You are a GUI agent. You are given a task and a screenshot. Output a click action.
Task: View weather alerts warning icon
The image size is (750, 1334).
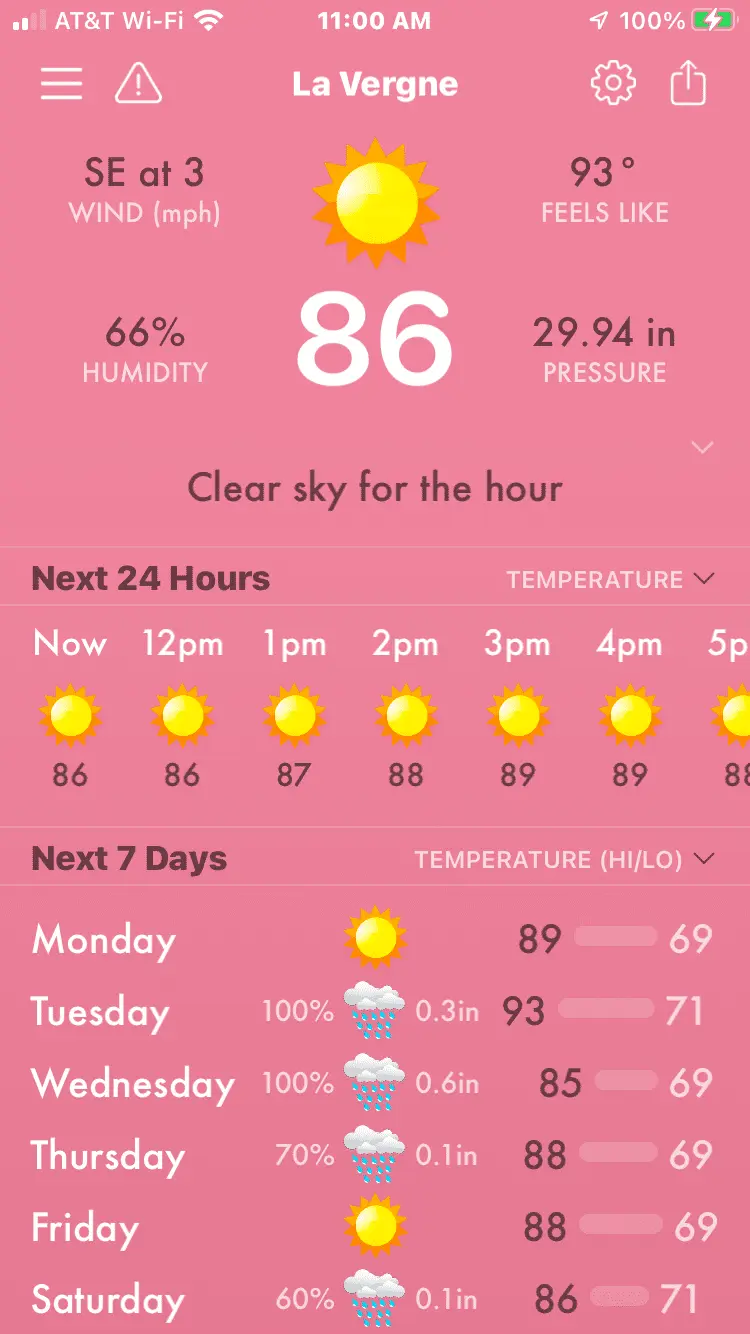(x=138, y=84)
